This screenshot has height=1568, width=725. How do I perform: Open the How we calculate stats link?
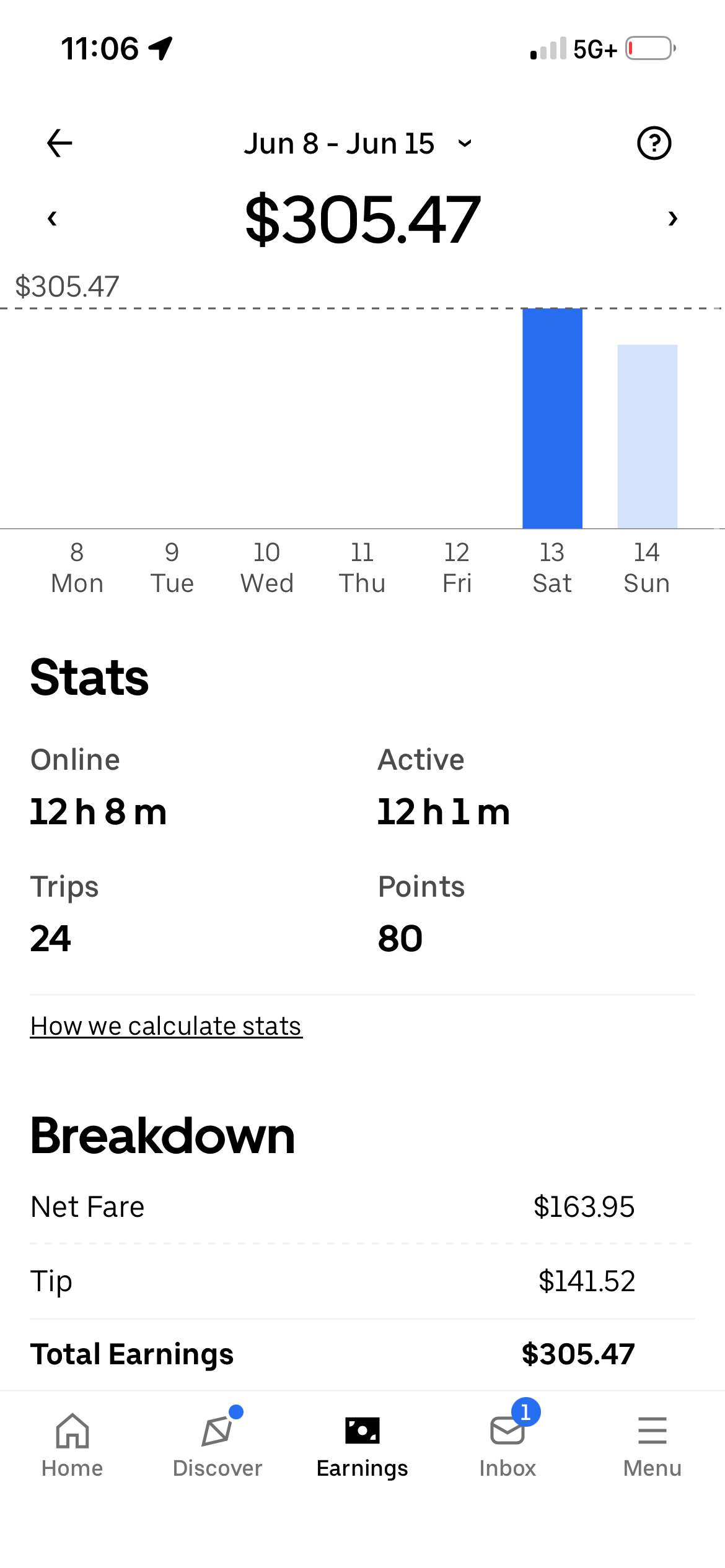pos(166,1026)
